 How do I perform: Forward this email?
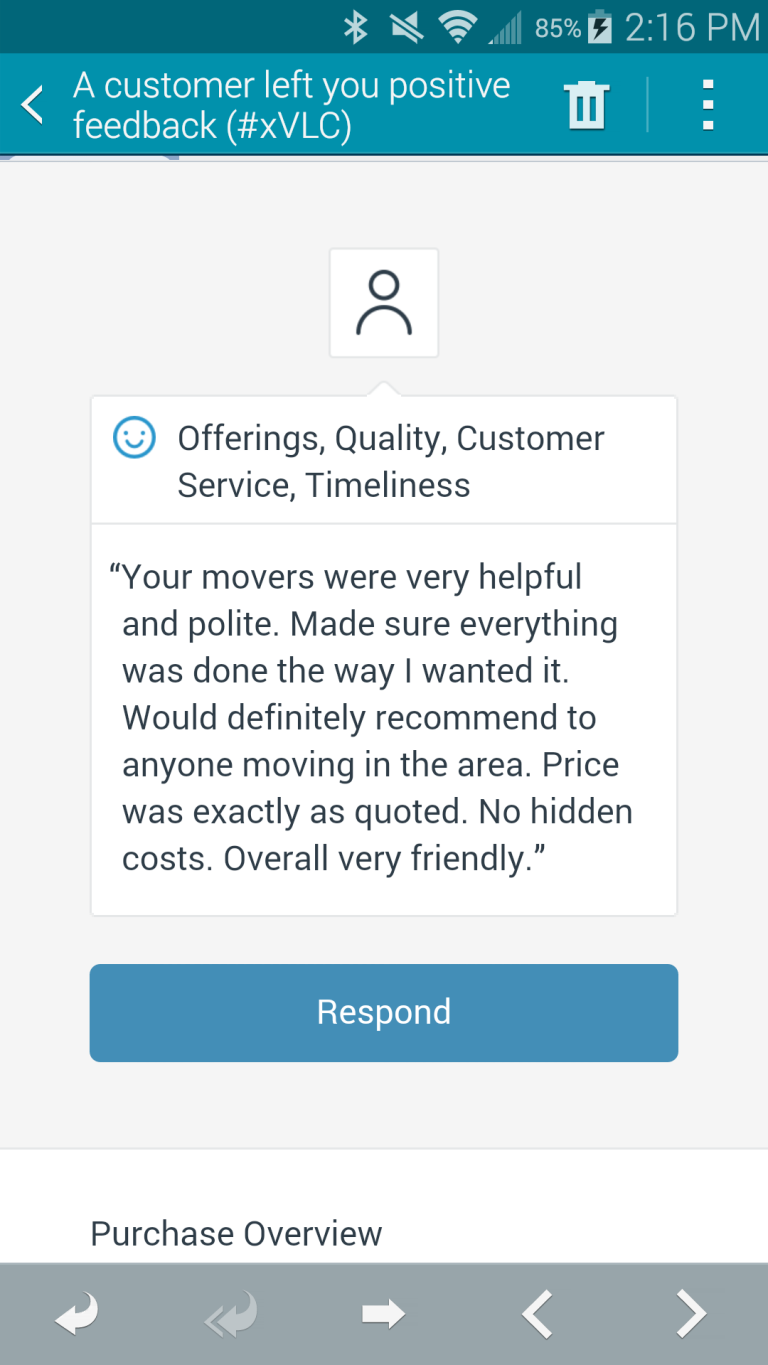pyautogui.click(x=383, y=1314)
